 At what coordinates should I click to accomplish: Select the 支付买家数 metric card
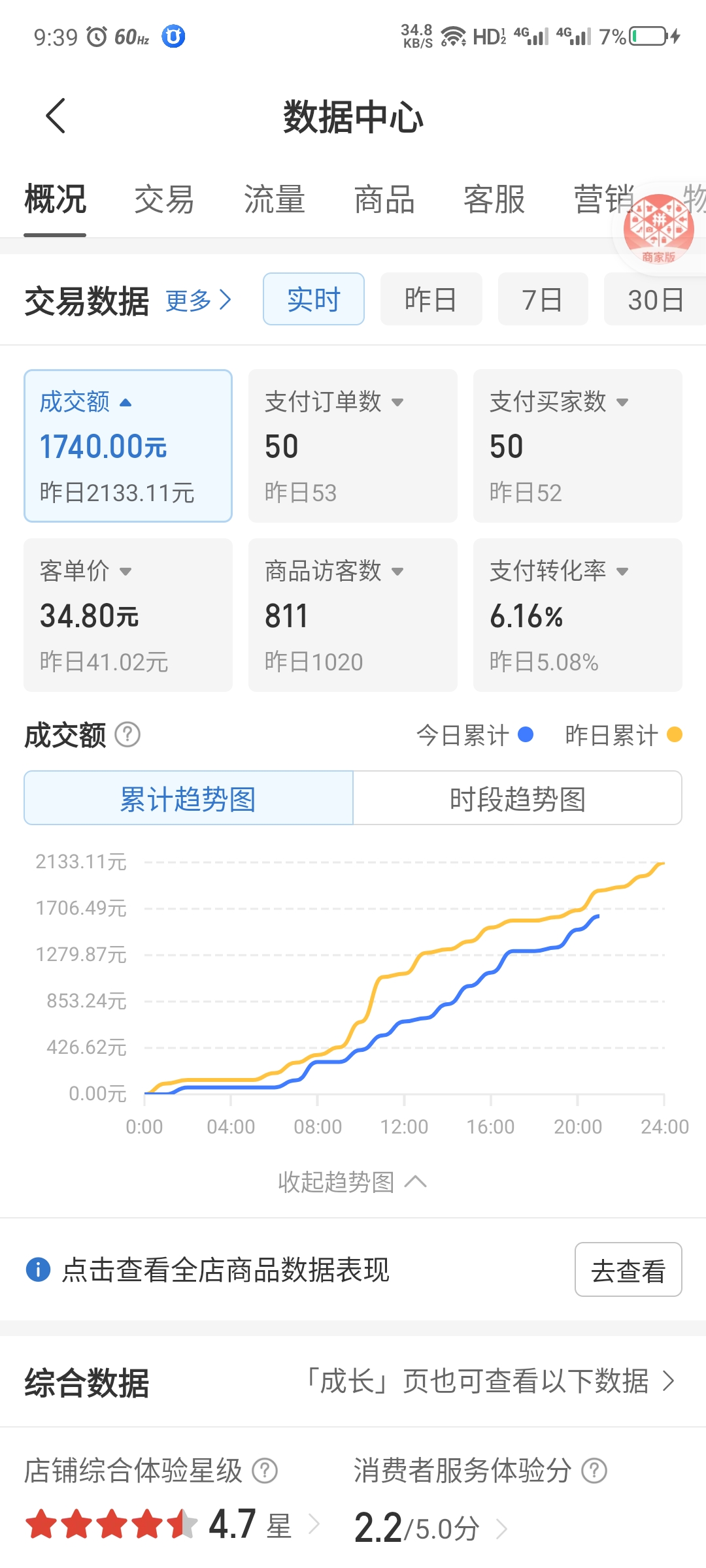coord(577,446)
